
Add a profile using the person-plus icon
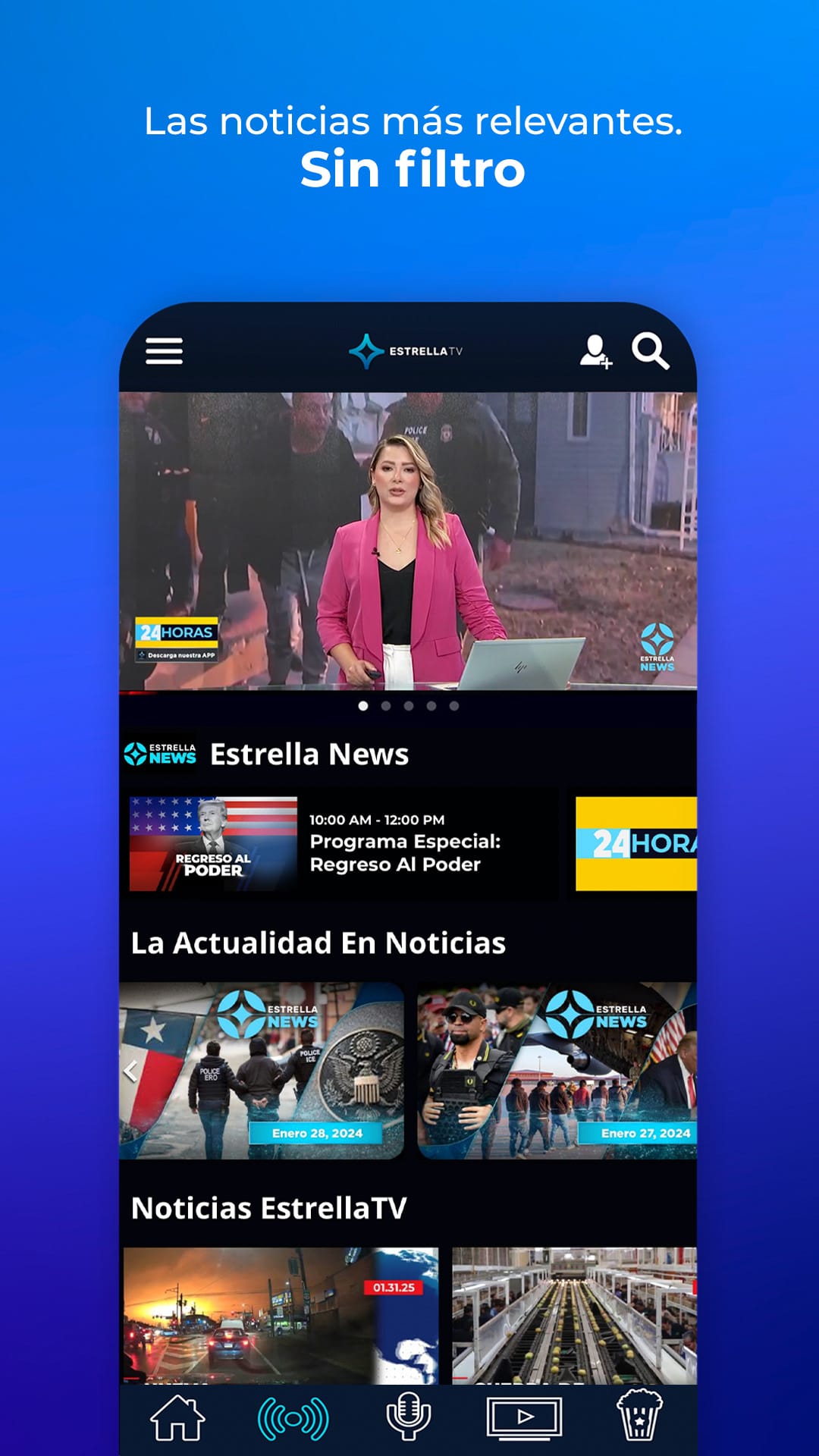(x=595, y=351)
